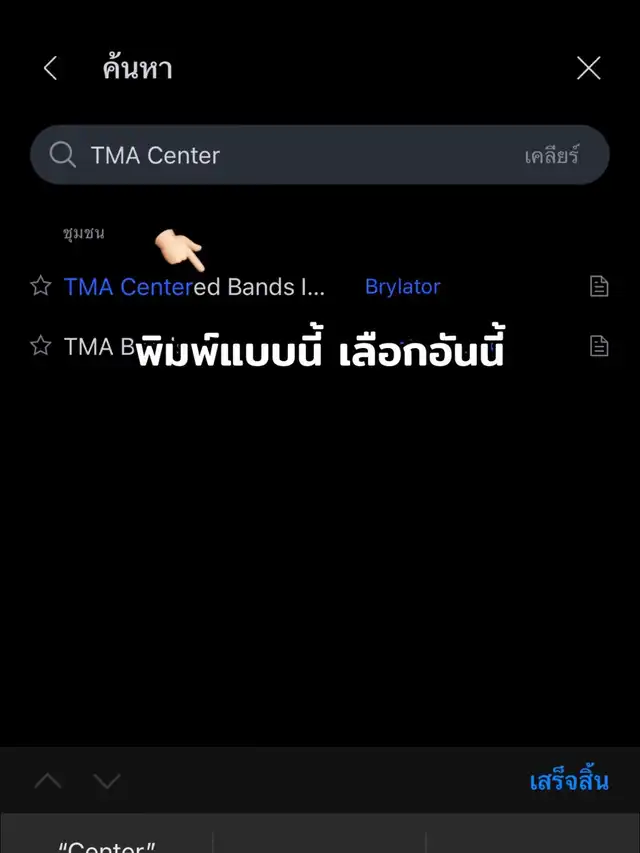
Task: Close the search screen
Action: click(x=589, y=68)
